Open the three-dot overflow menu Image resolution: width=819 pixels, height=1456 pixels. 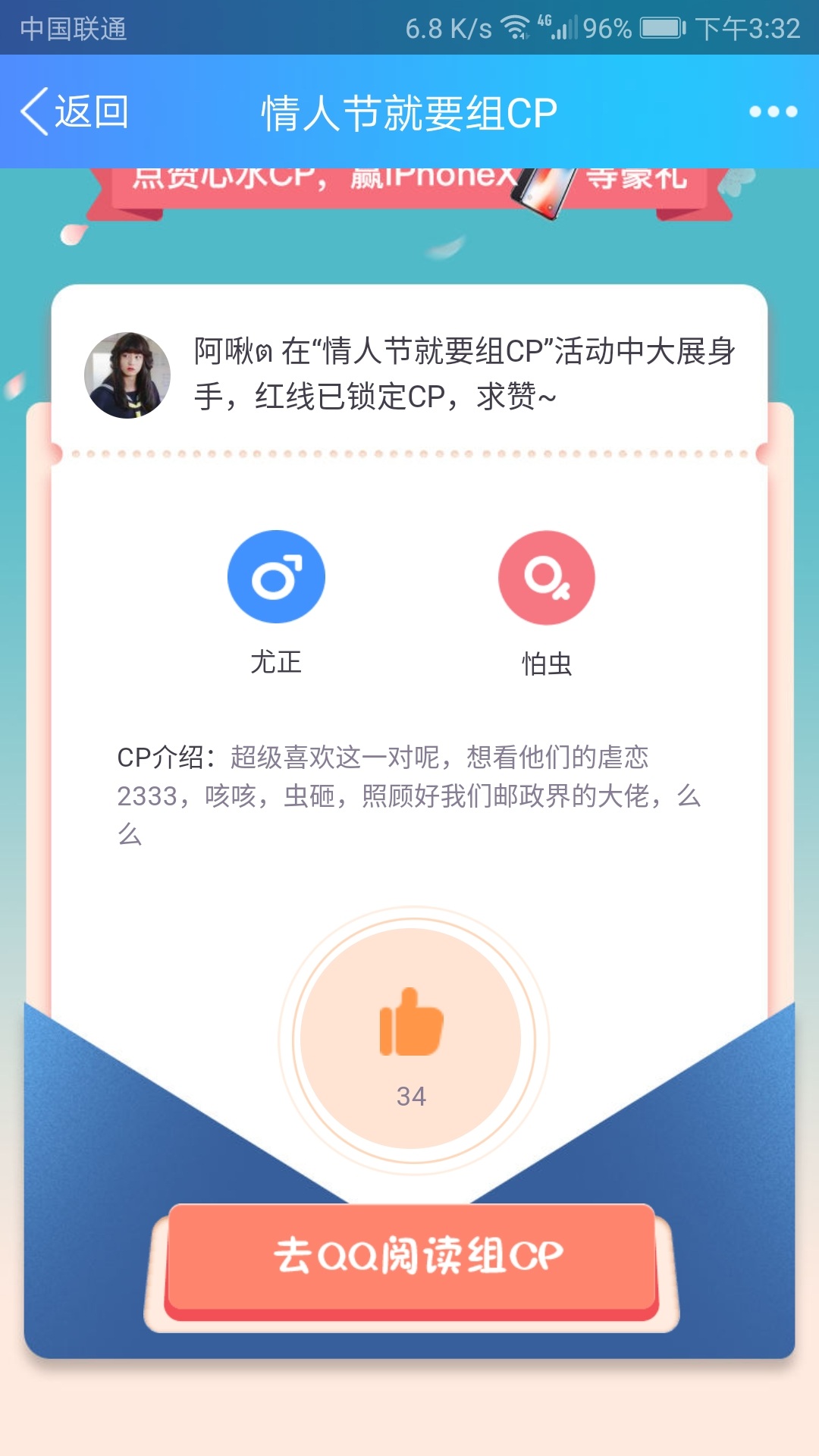[x=773, y=112]
